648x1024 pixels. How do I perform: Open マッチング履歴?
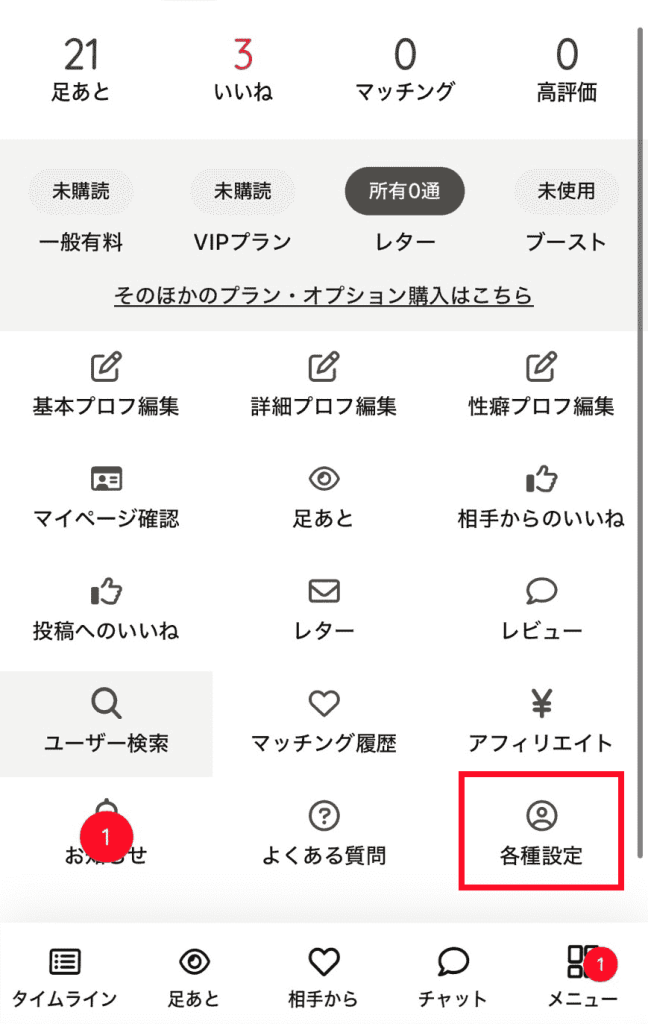click(x=323, y=723)
